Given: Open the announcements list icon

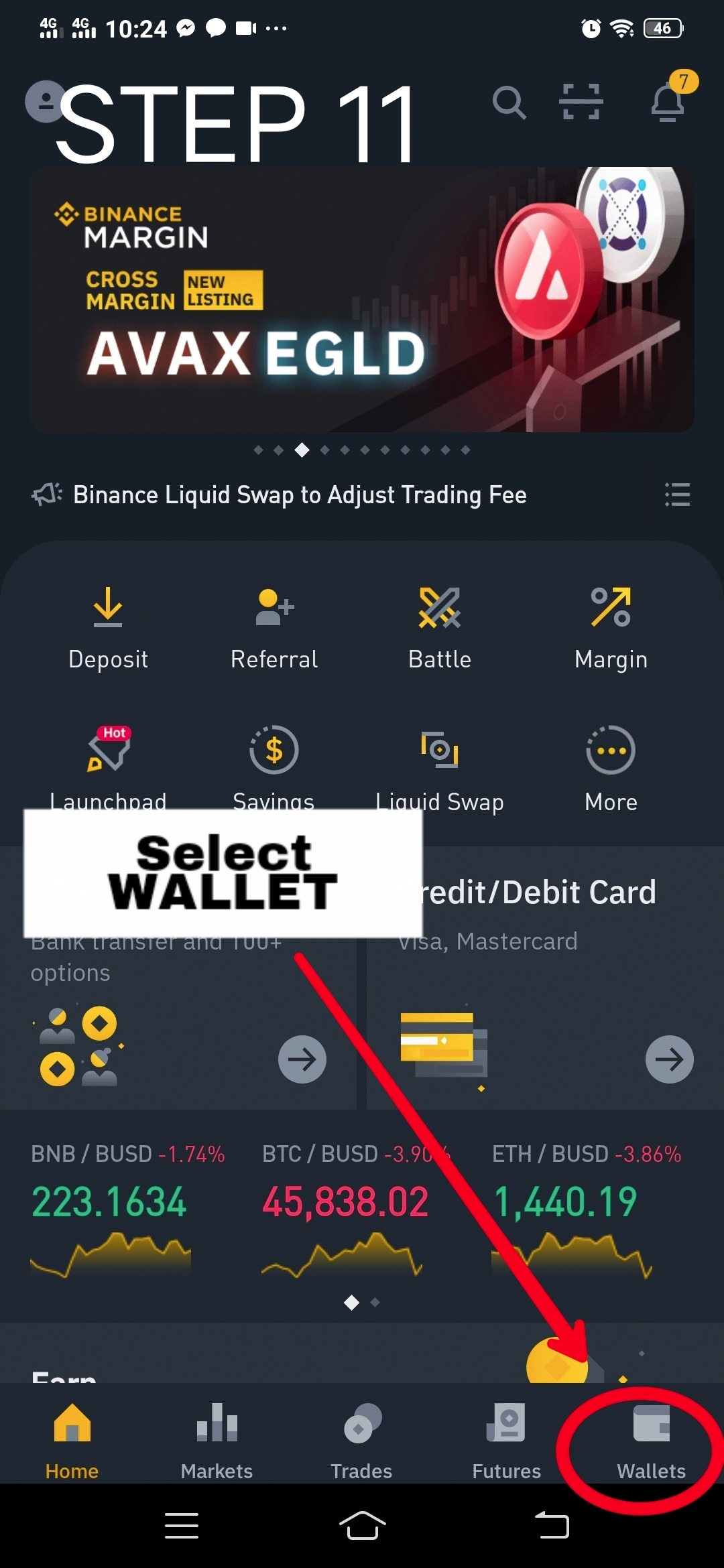Looking at the screenshot, I should point(677,495).
